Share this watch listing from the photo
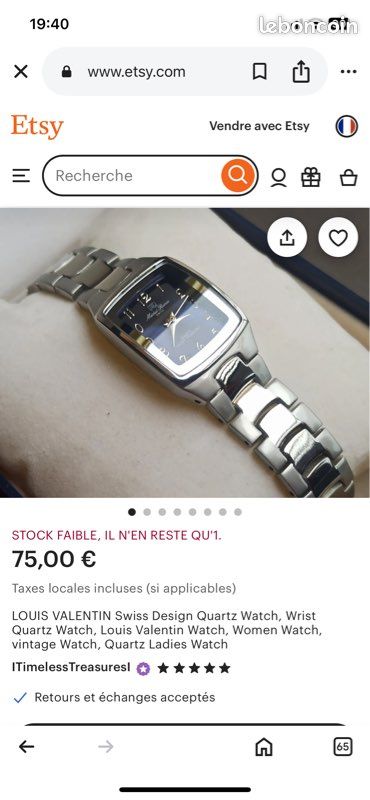This screenshot has height=800, width=370. 287,237
